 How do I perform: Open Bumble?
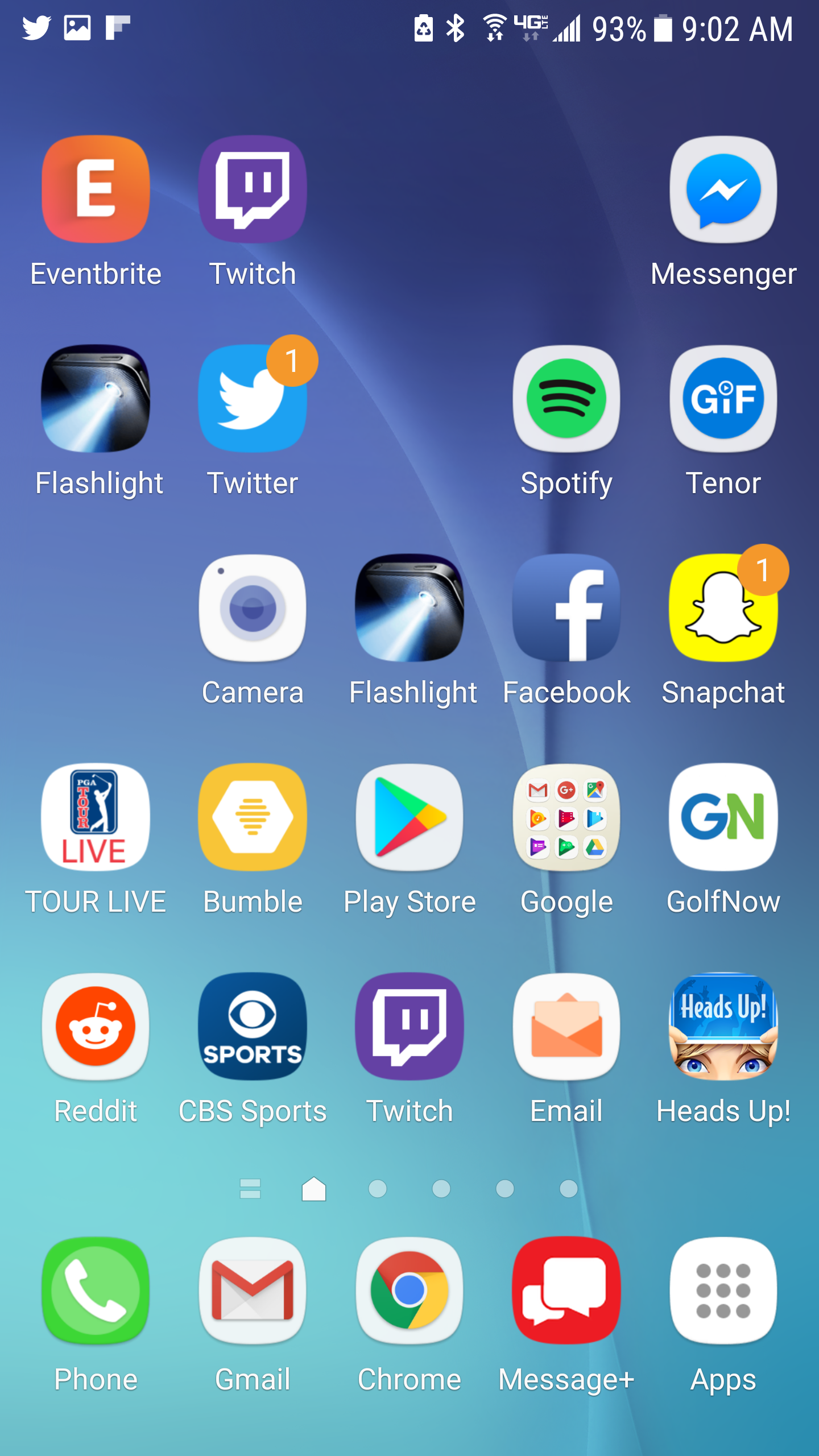253,817
